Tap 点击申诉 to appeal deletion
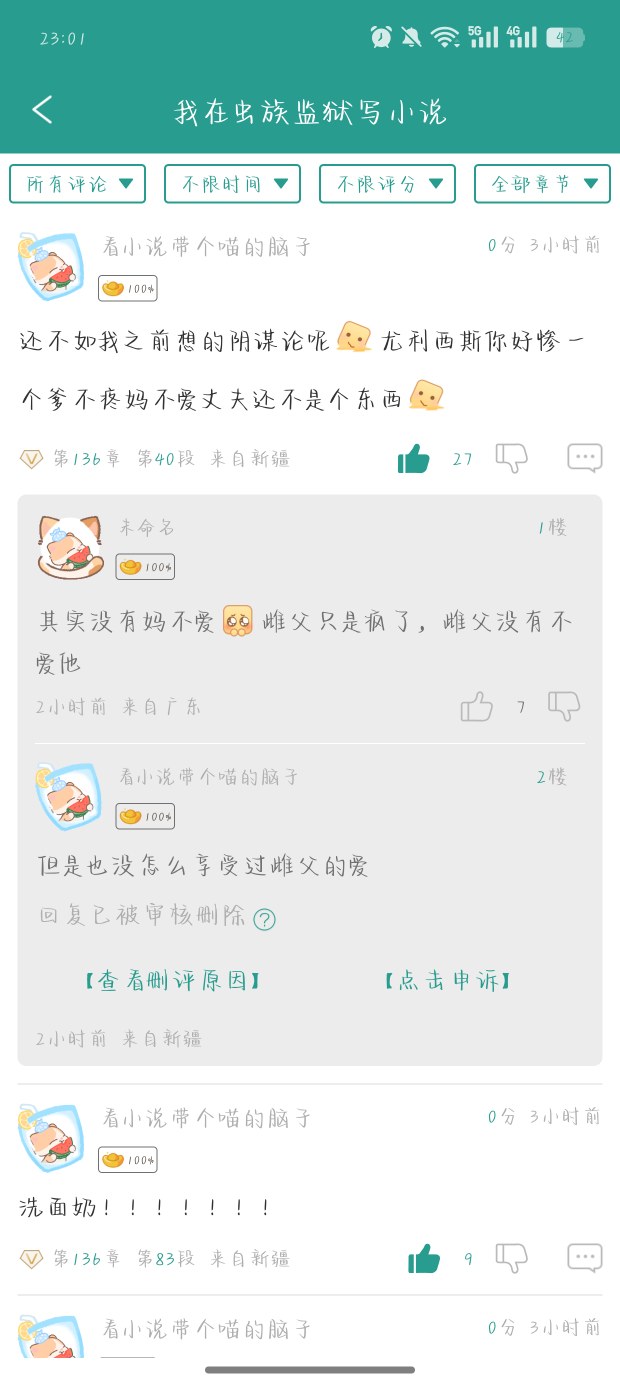Image resolution: width=620 pixels, height=1386 pixels. click(447, 981)
